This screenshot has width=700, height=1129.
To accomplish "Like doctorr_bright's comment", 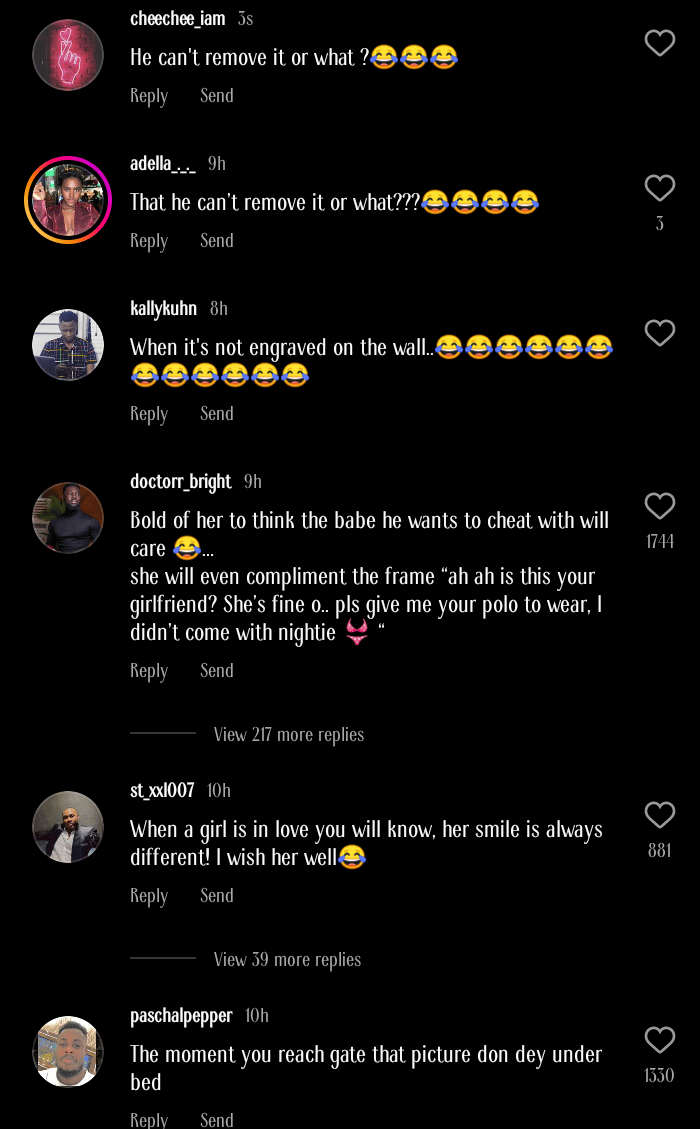I will [x=659, y=506].
